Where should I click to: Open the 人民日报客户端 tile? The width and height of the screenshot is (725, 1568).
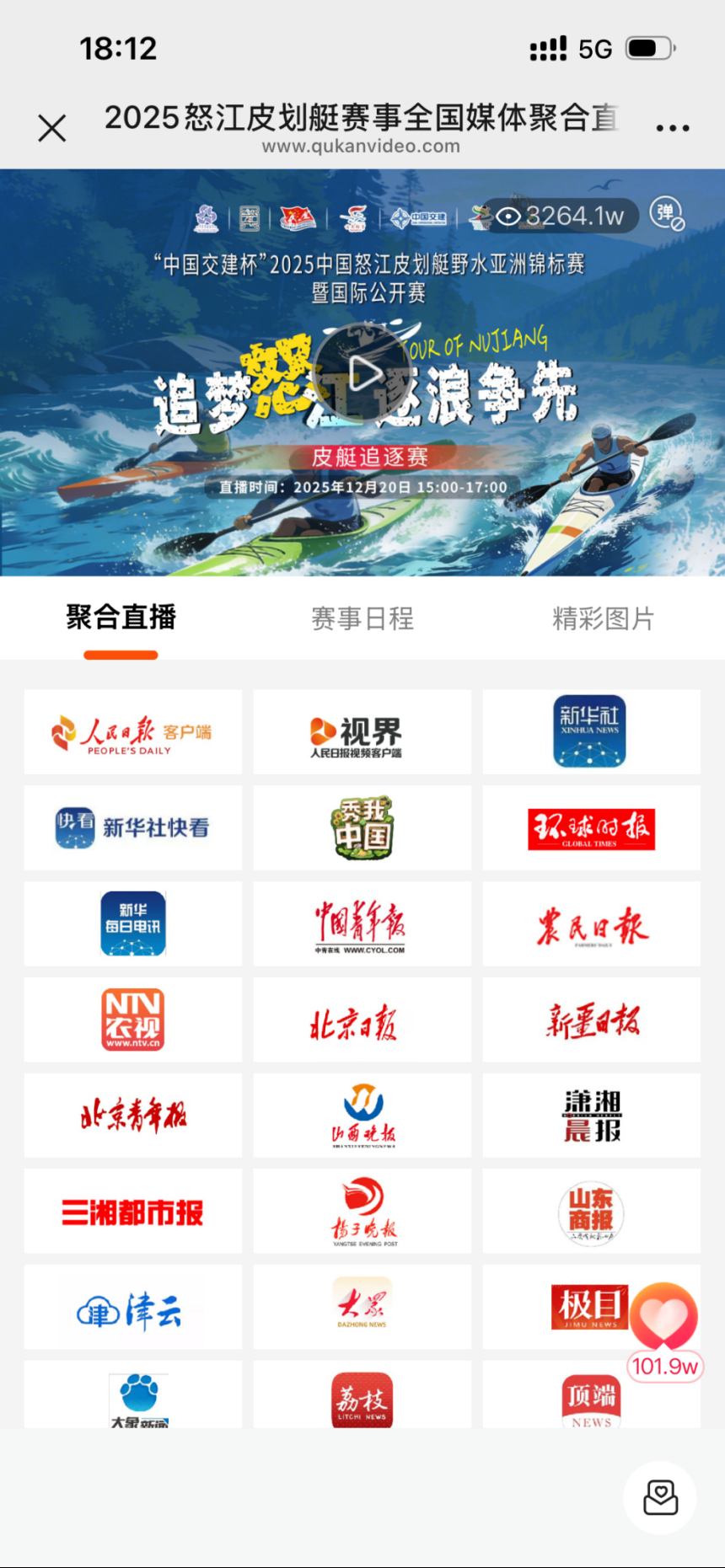(x=133, y=732)
